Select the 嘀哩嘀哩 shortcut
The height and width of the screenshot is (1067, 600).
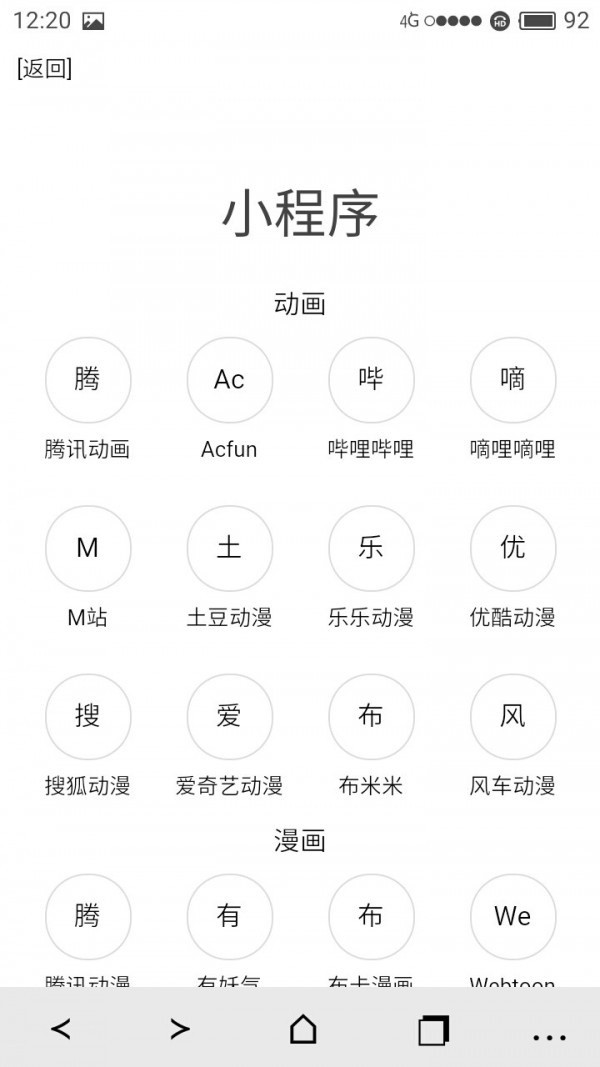(513, 380)
